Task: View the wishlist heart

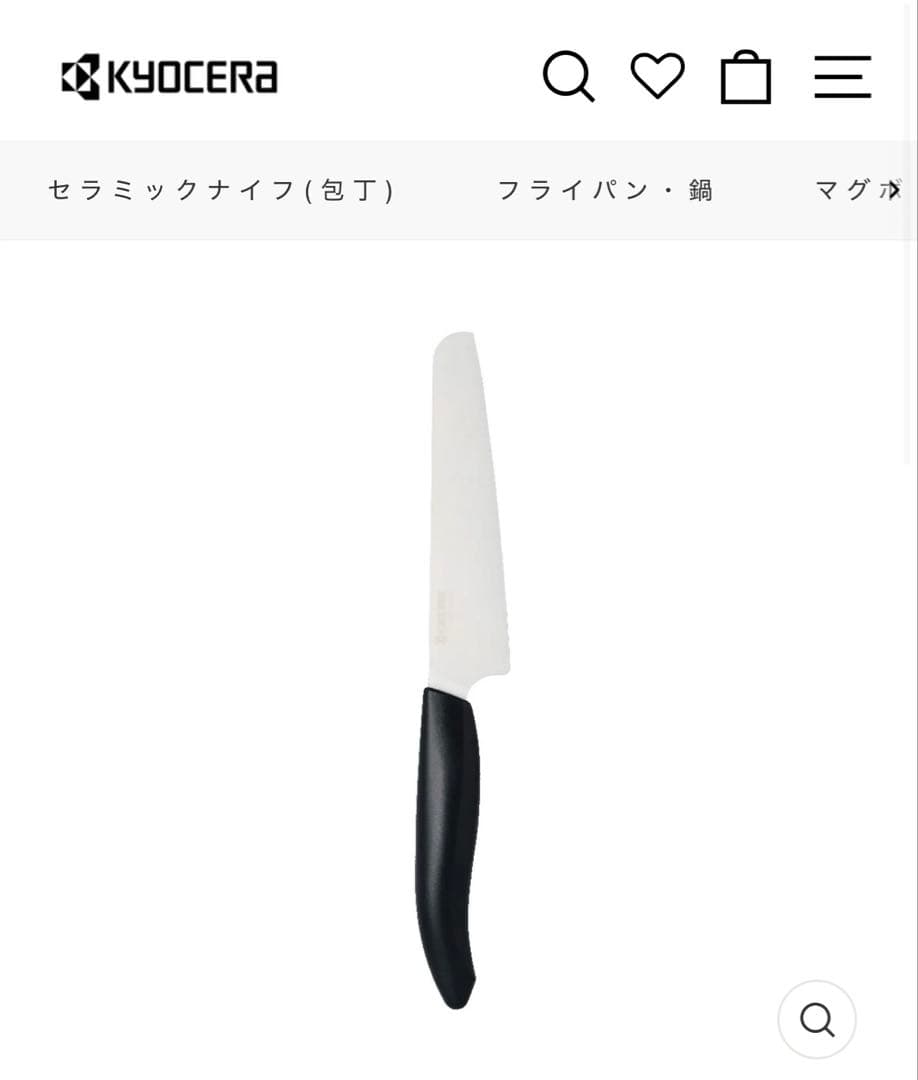Action: coord(657,76)
